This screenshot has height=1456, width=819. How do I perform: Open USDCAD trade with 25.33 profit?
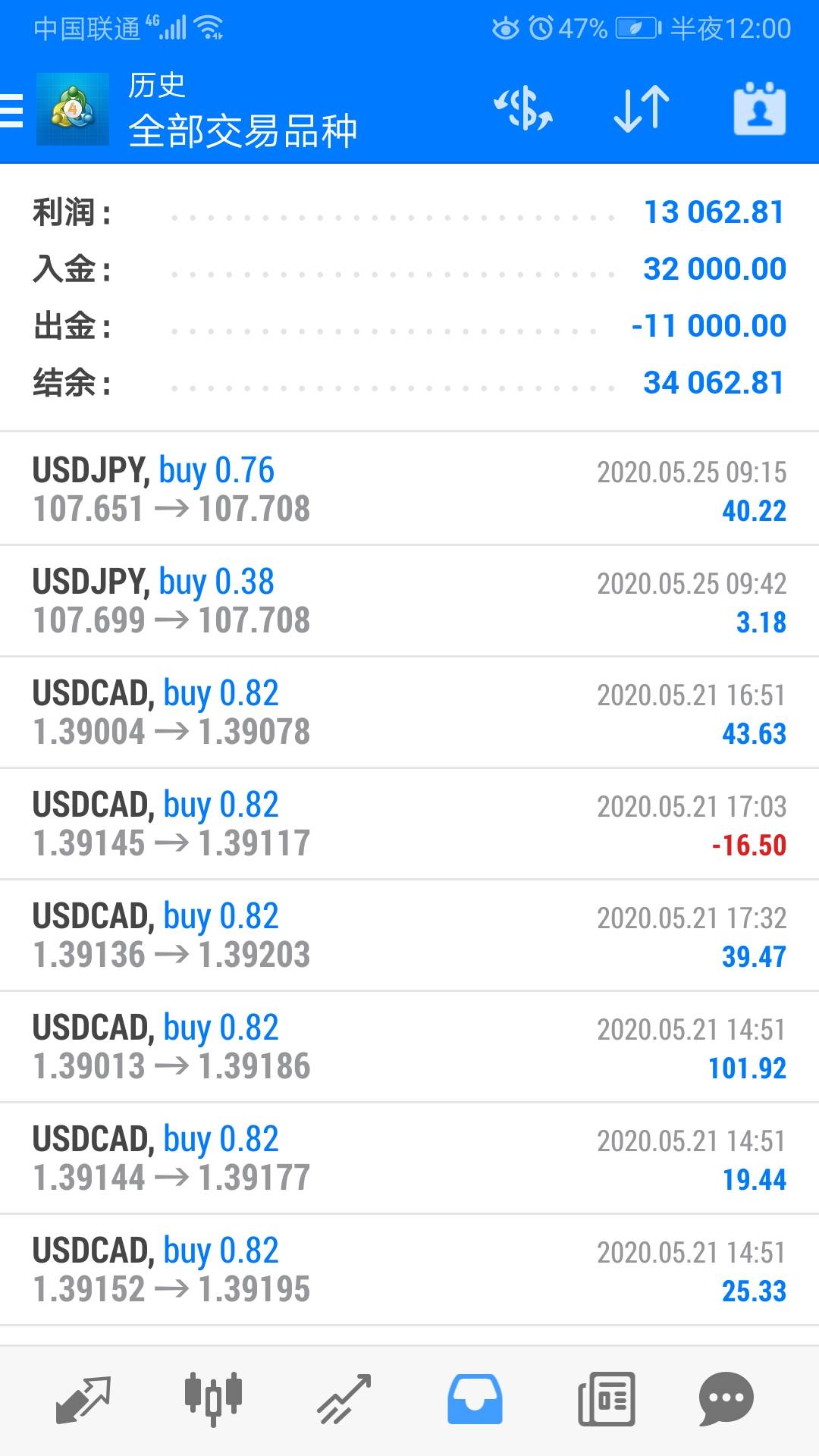(409, 1269)
